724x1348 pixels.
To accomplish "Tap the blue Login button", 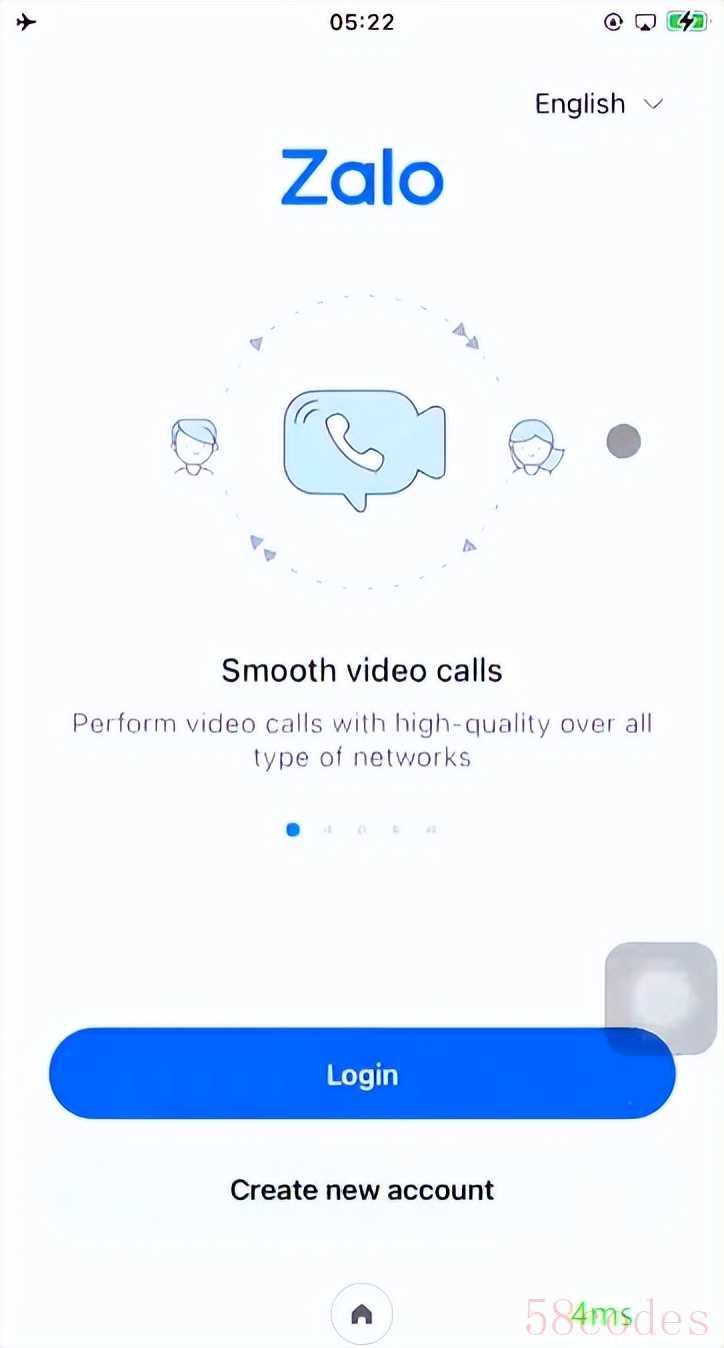I will pos(362,1075).
